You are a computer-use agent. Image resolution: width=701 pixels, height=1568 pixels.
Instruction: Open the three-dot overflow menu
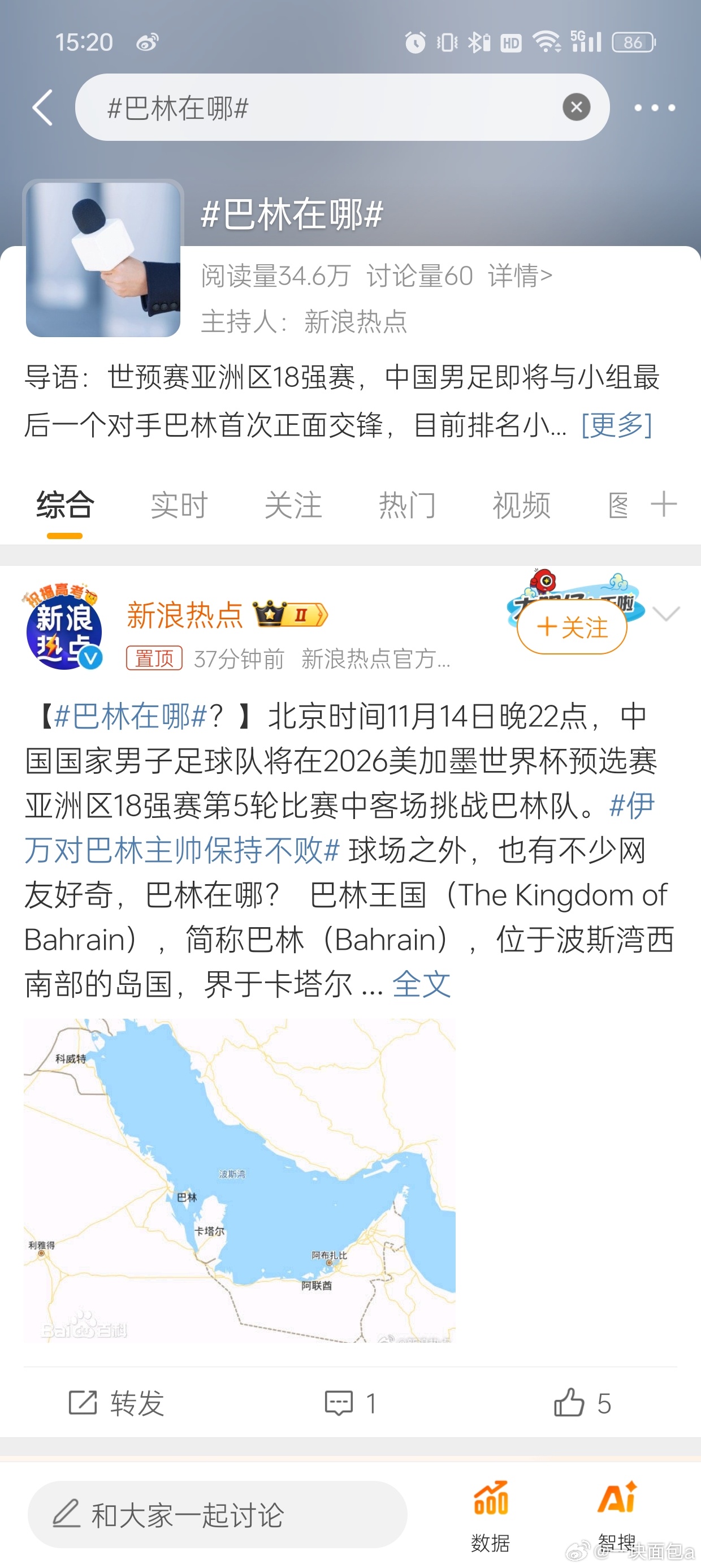655,107
